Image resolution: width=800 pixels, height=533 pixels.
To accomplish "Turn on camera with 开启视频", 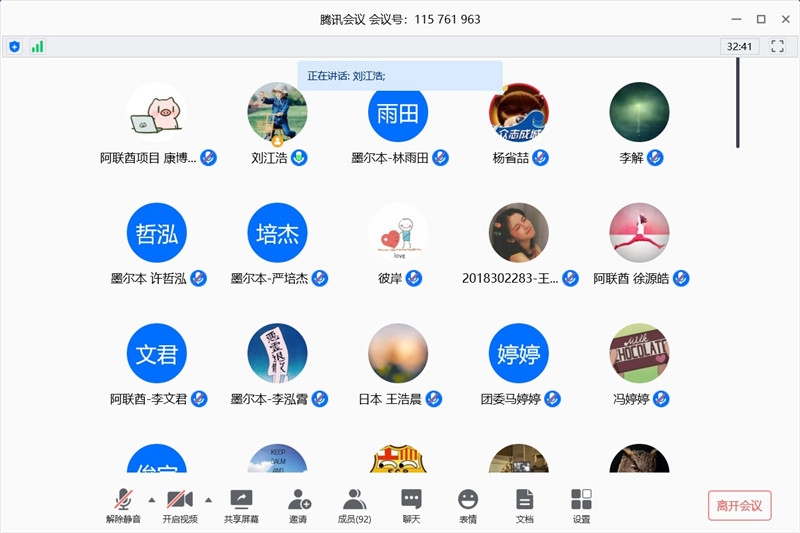I will (x=179, y=504).
